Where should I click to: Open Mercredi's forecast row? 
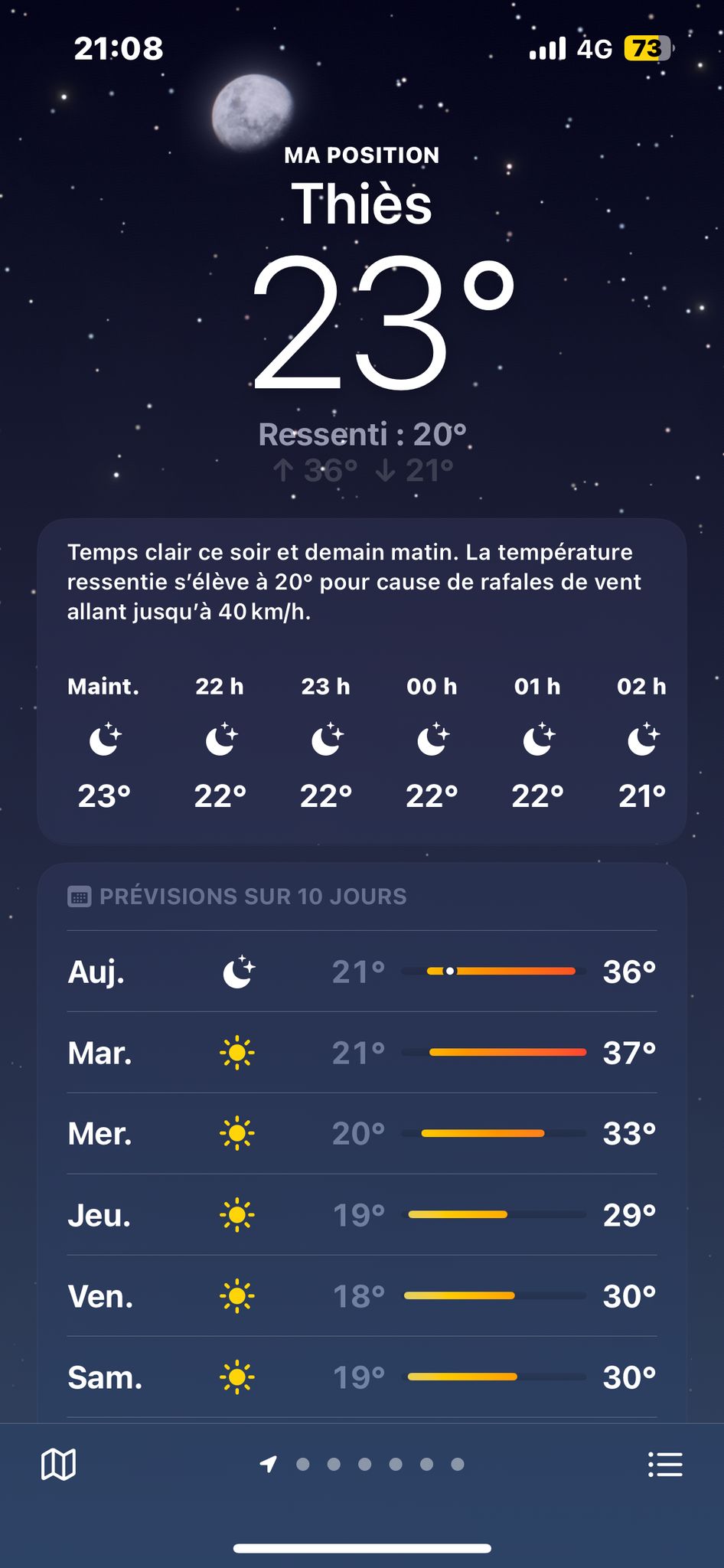[x=361, y=1134]
